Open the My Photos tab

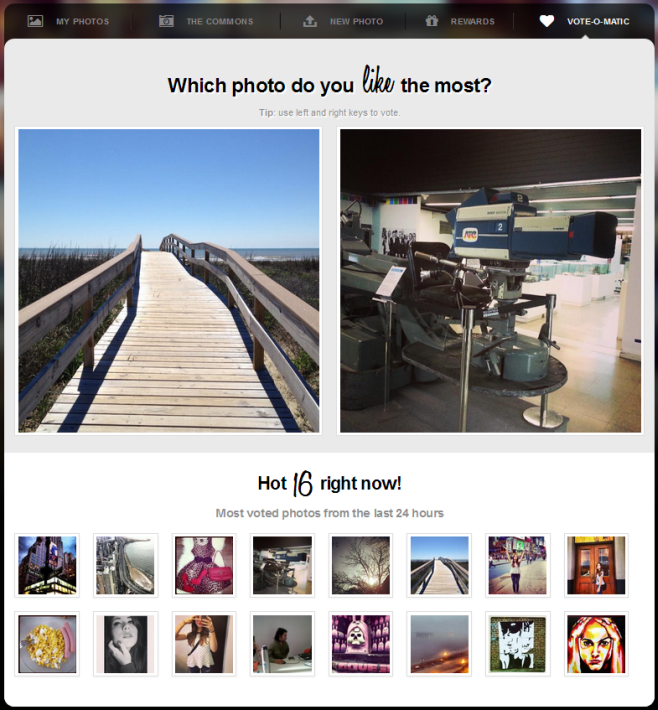pos(68,21)
